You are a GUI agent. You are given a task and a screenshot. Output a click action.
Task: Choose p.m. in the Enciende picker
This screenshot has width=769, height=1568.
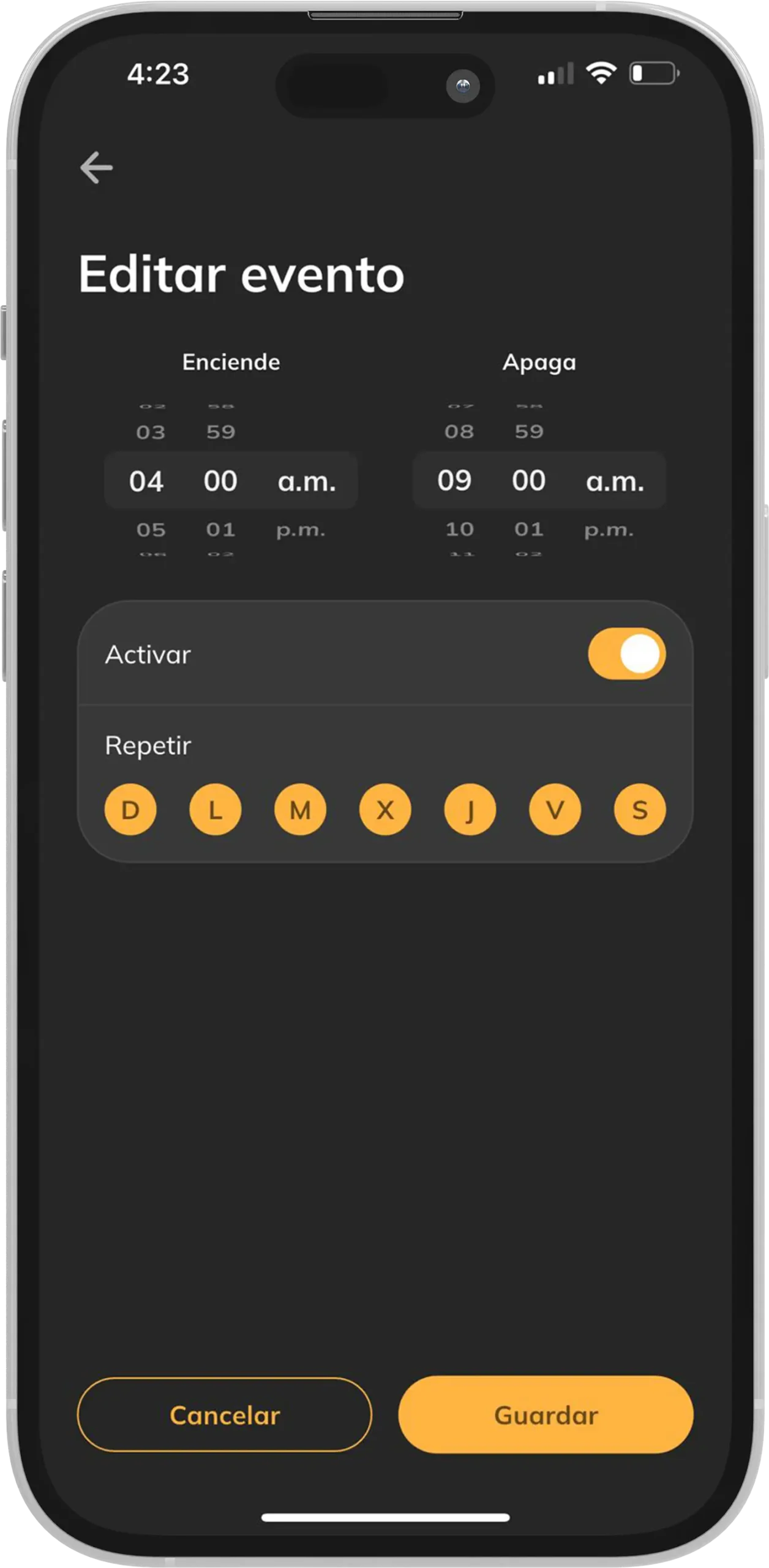tap(301, 530)
